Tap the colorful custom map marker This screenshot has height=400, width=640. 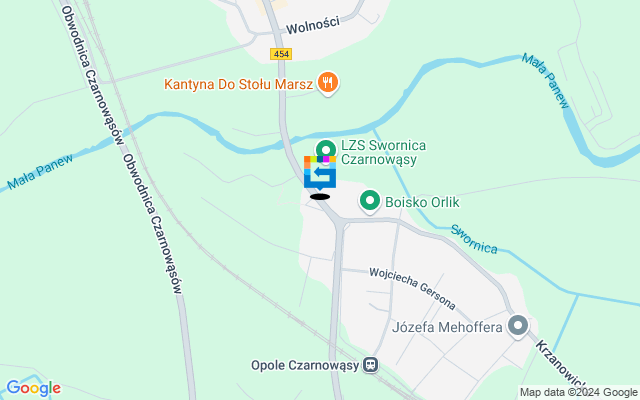[x=320, y=172]
